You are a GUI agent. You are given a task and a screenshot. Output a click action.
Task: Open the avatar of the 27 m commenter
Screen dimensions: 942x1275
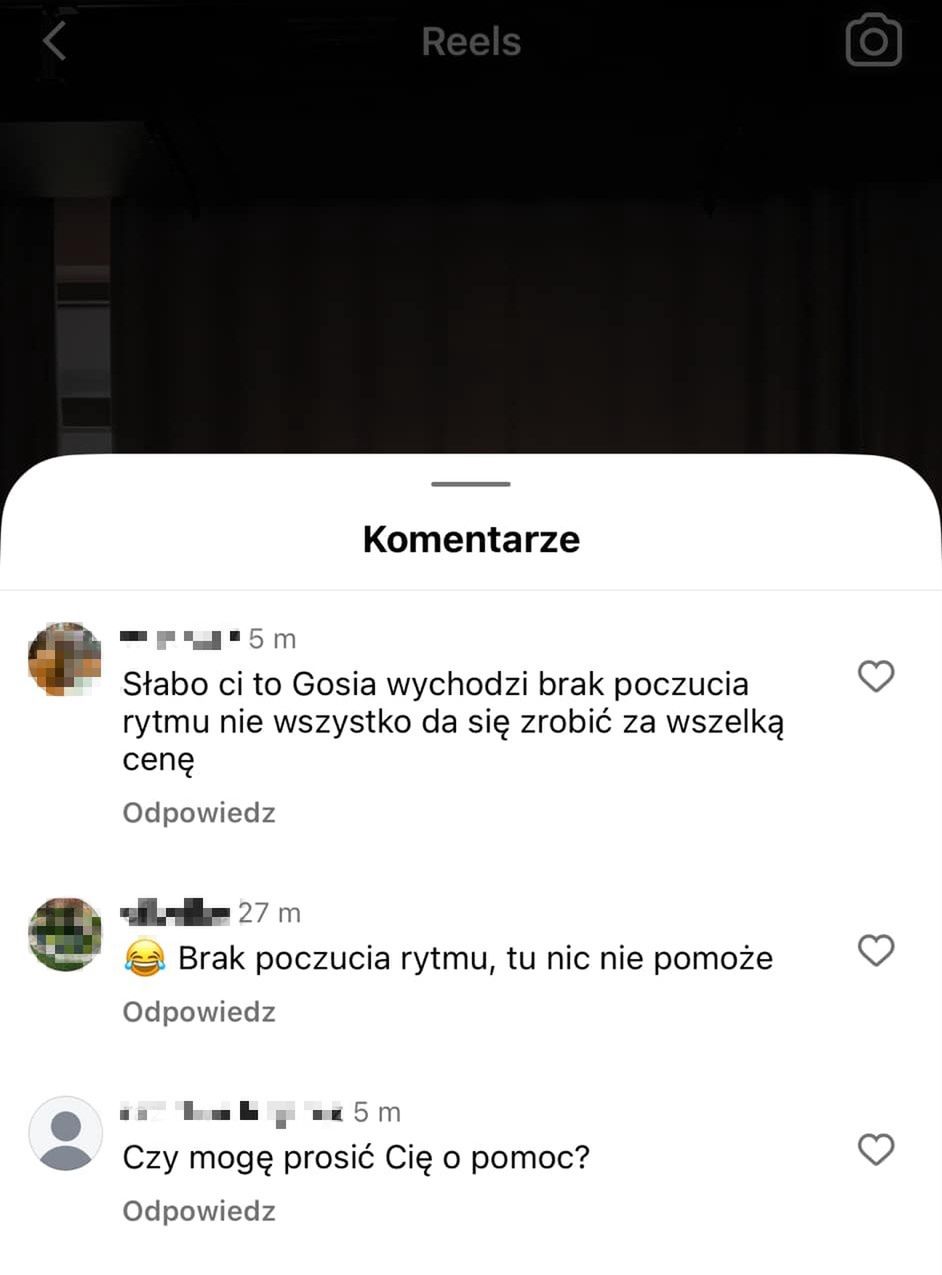[x=65, y=934]
